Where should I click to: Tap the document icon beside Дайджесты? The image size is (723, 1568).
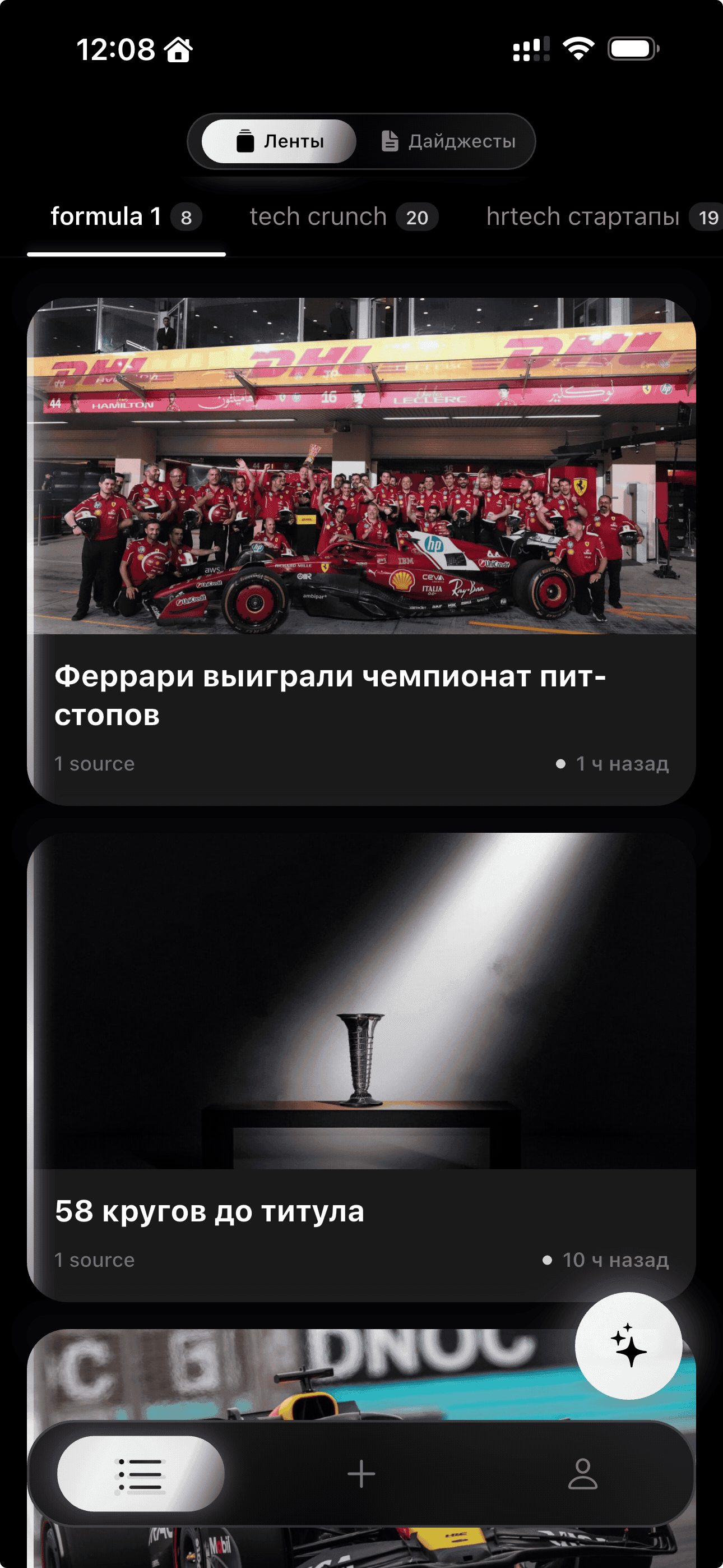click(x=390, y=141)
